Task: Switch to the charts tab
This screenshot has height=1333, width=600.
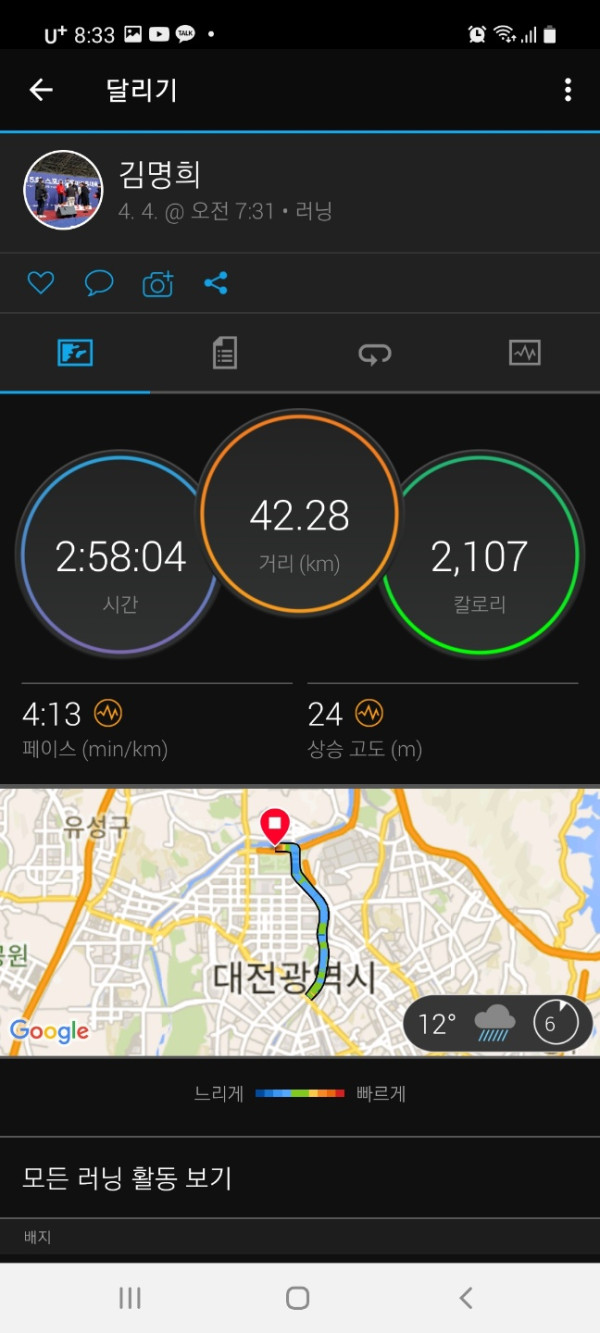Action: click(x=525, y=353)
